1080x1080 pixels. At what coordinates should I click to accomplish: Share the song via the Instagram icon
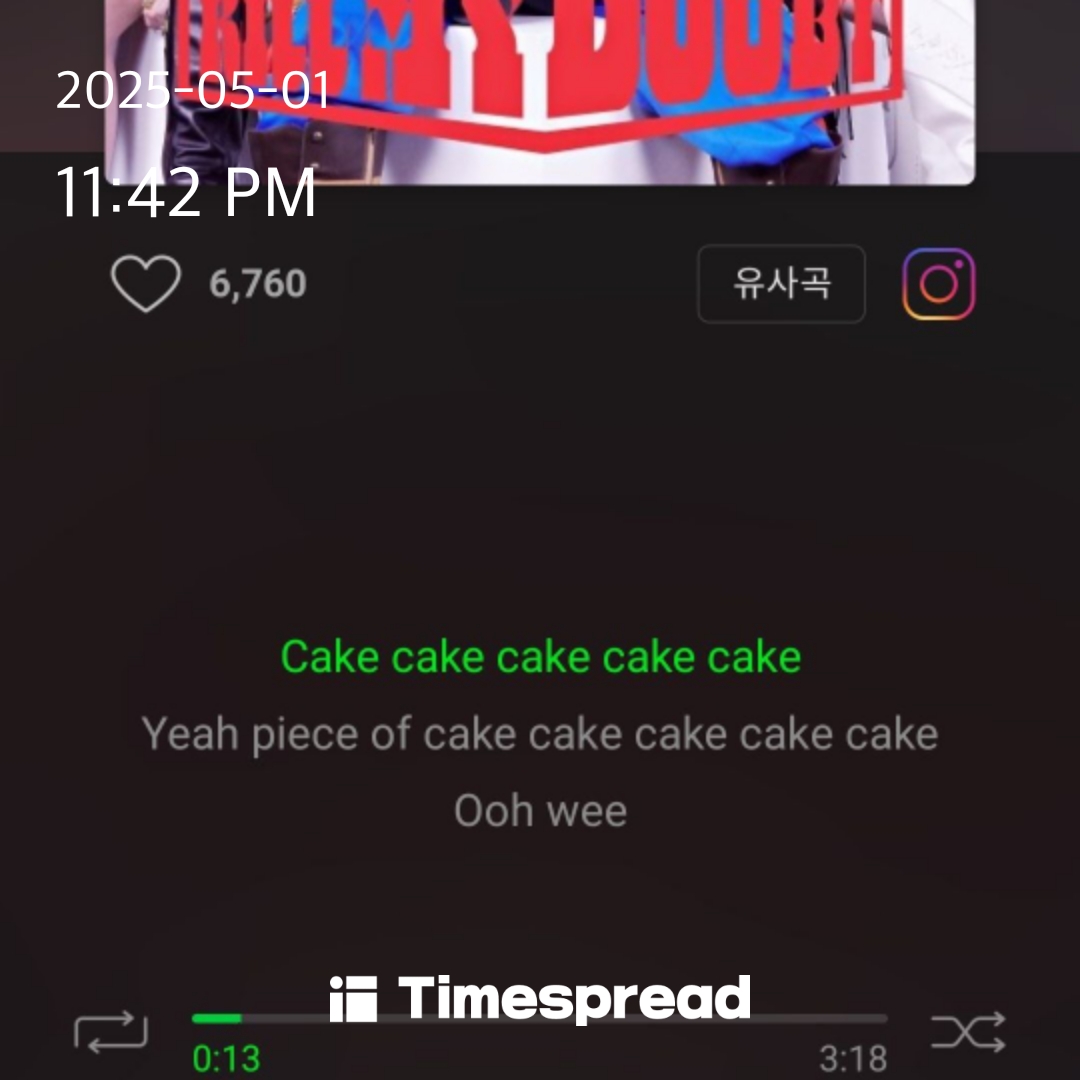[939, 284]
